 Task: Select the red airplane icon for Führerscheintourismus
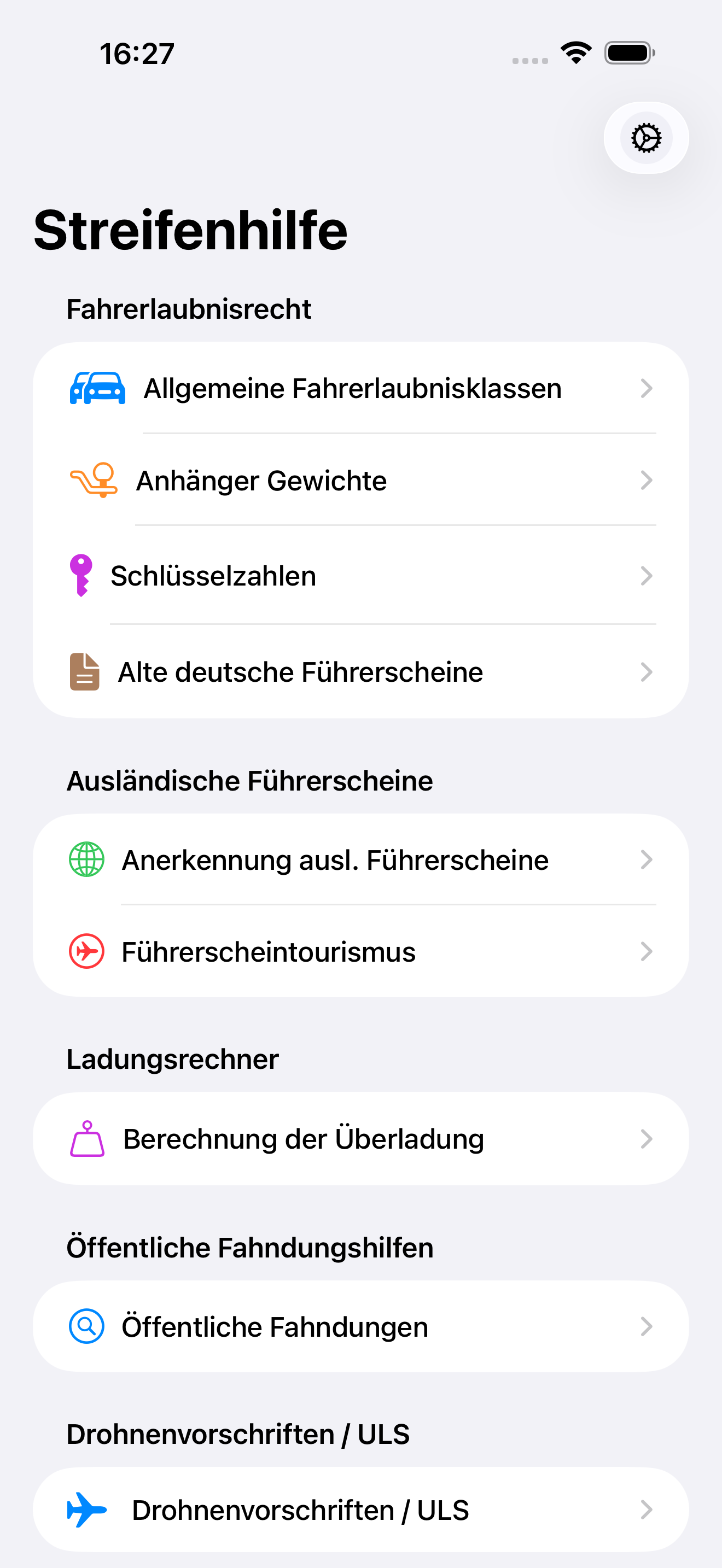[86, 951]
